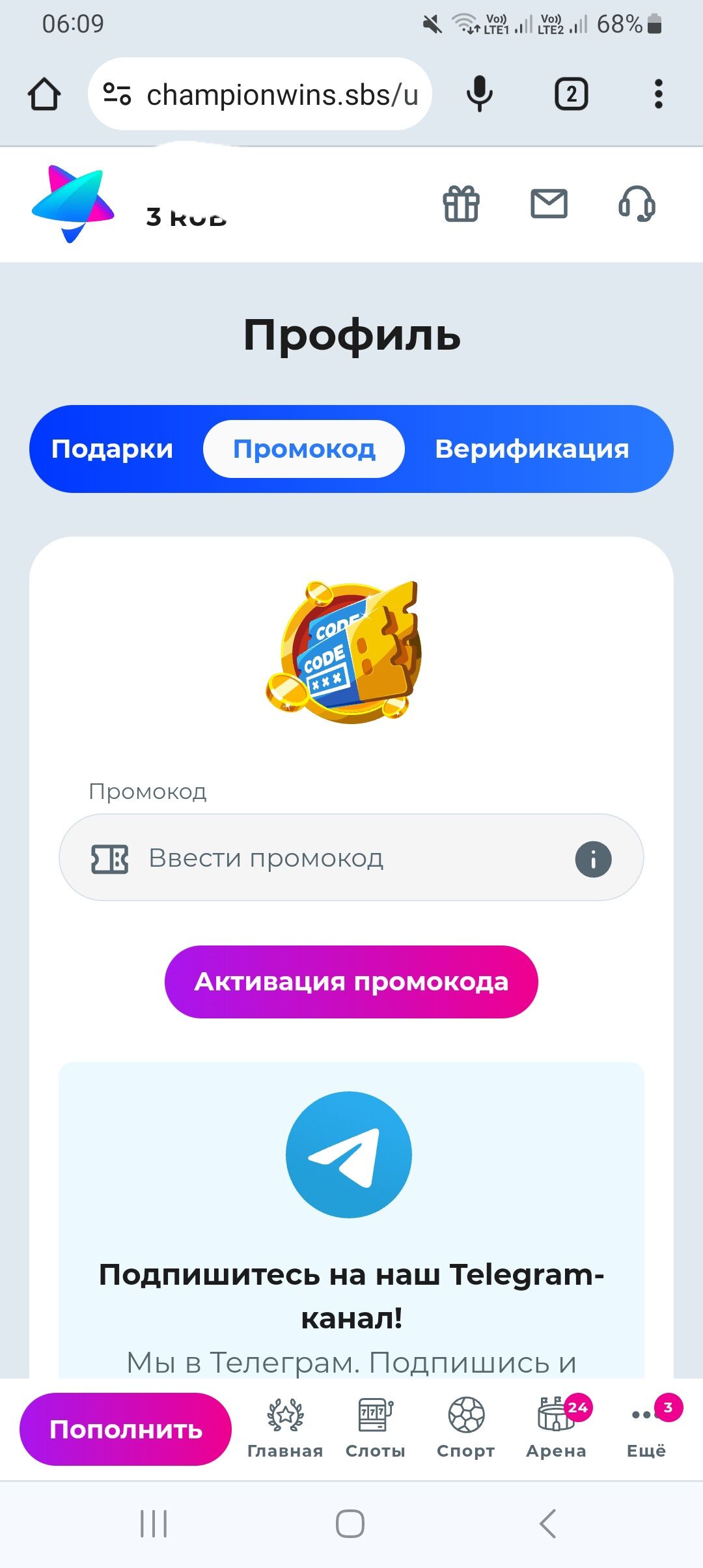Tap the system back button

tap(548, 1524)
